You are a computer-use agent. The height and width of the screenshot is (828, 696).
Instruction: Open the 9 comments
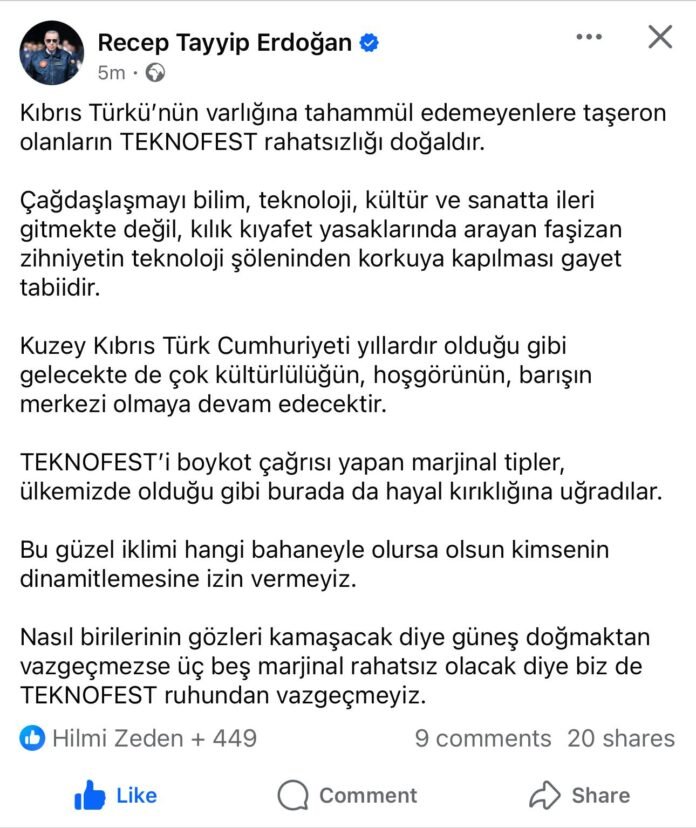point(482,738)
